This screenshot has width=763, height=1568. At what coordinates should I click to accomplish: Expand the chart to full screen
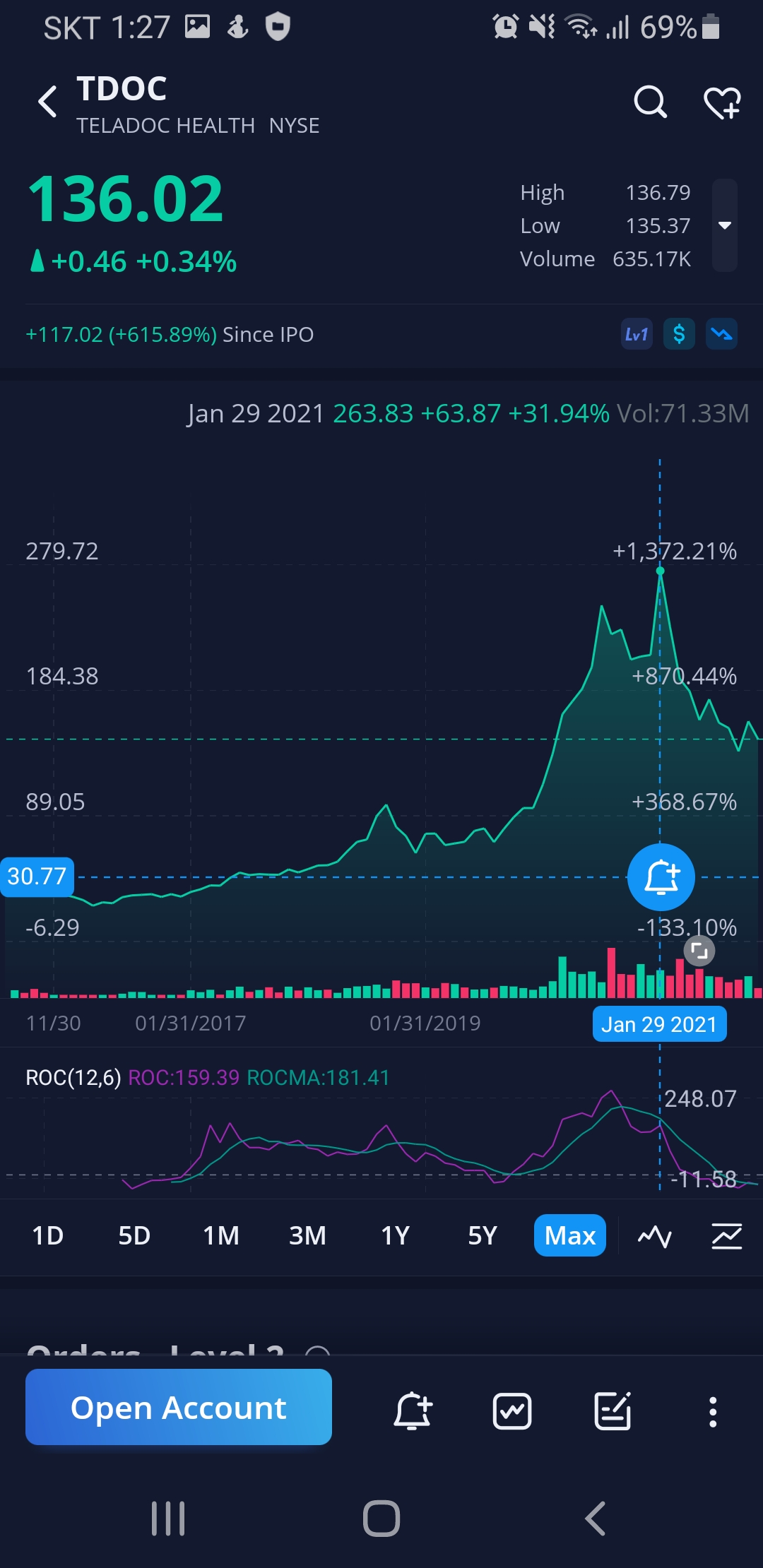pyautogui.click(x=699, y=951)
